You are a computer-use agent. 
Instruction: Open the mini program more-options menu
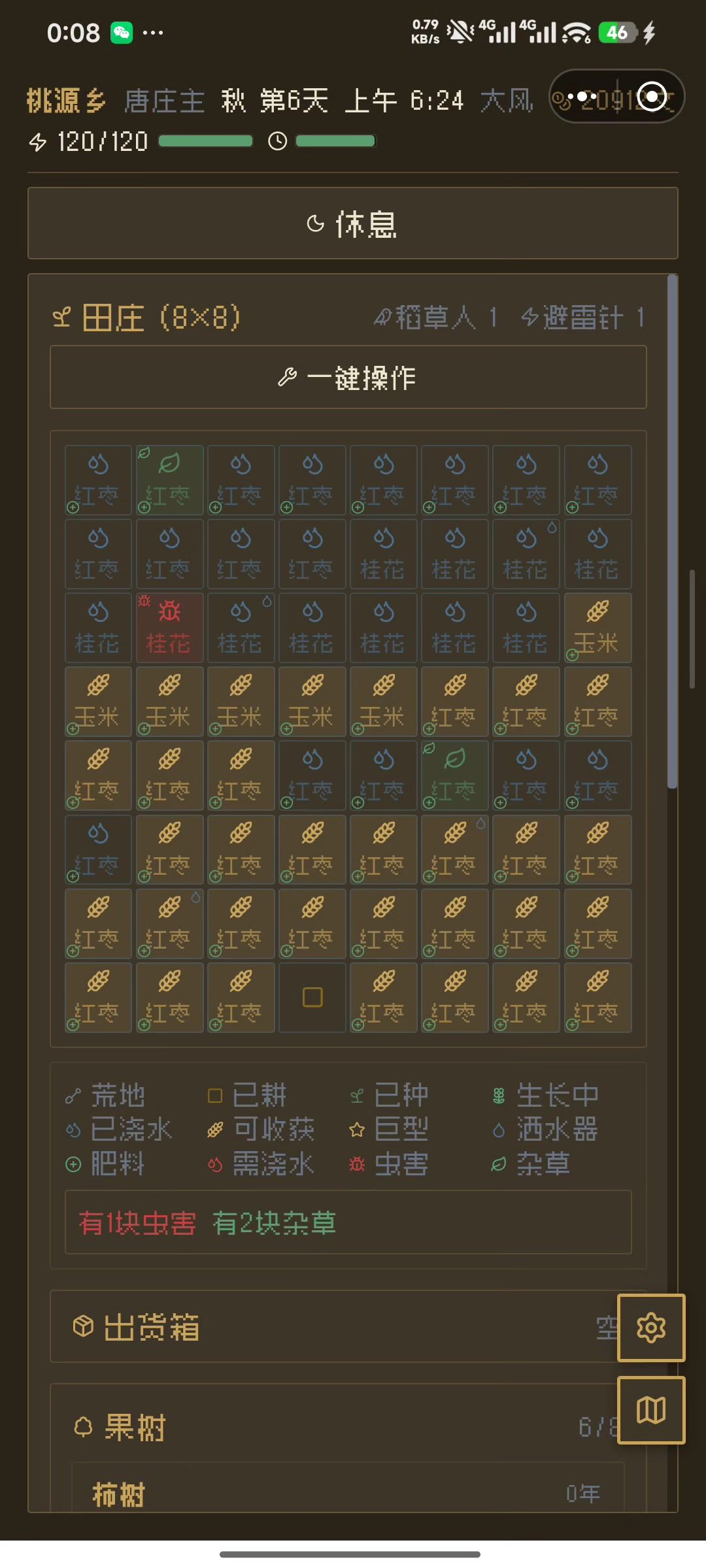582,97
